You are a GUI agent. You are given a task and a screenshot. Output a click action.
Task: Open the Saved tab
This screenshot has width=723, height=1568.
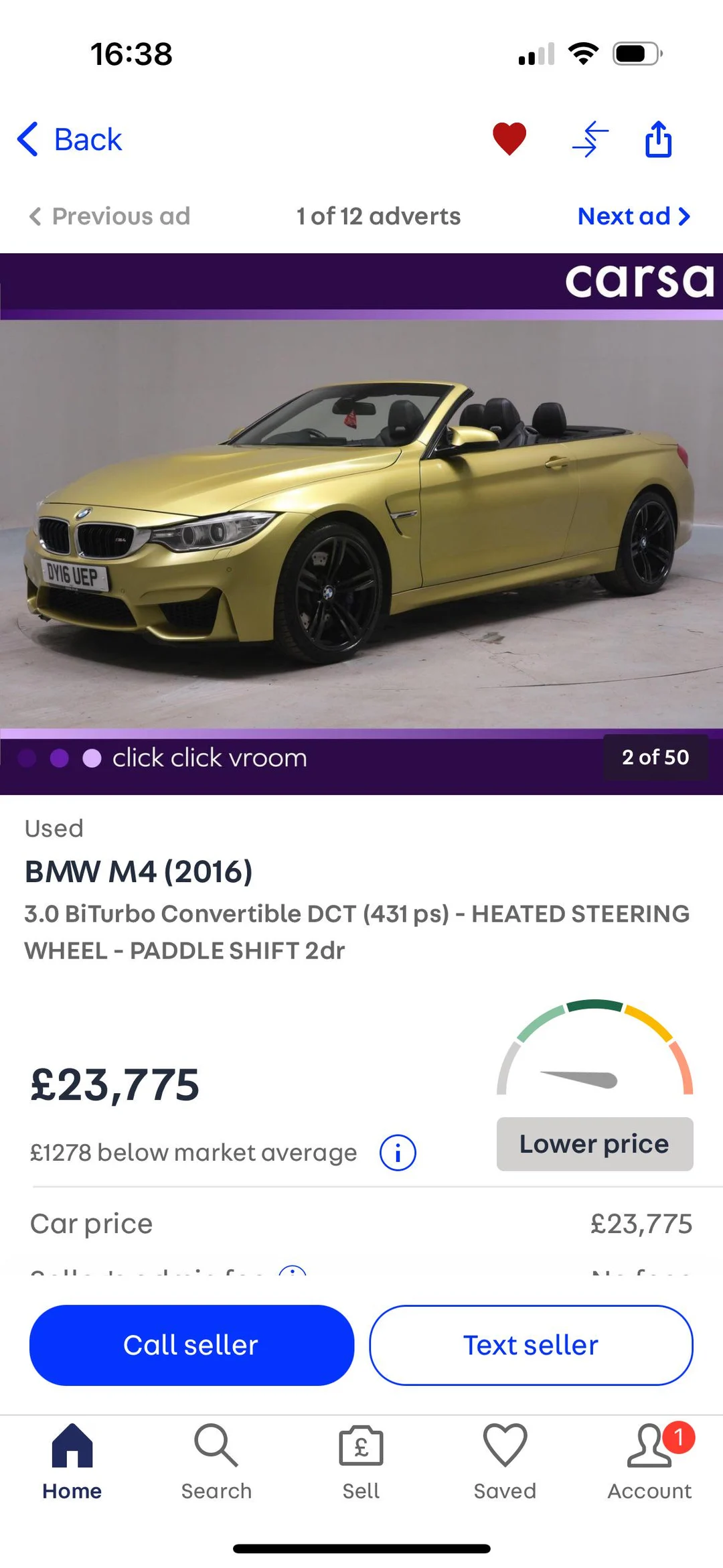[505, 1462]
